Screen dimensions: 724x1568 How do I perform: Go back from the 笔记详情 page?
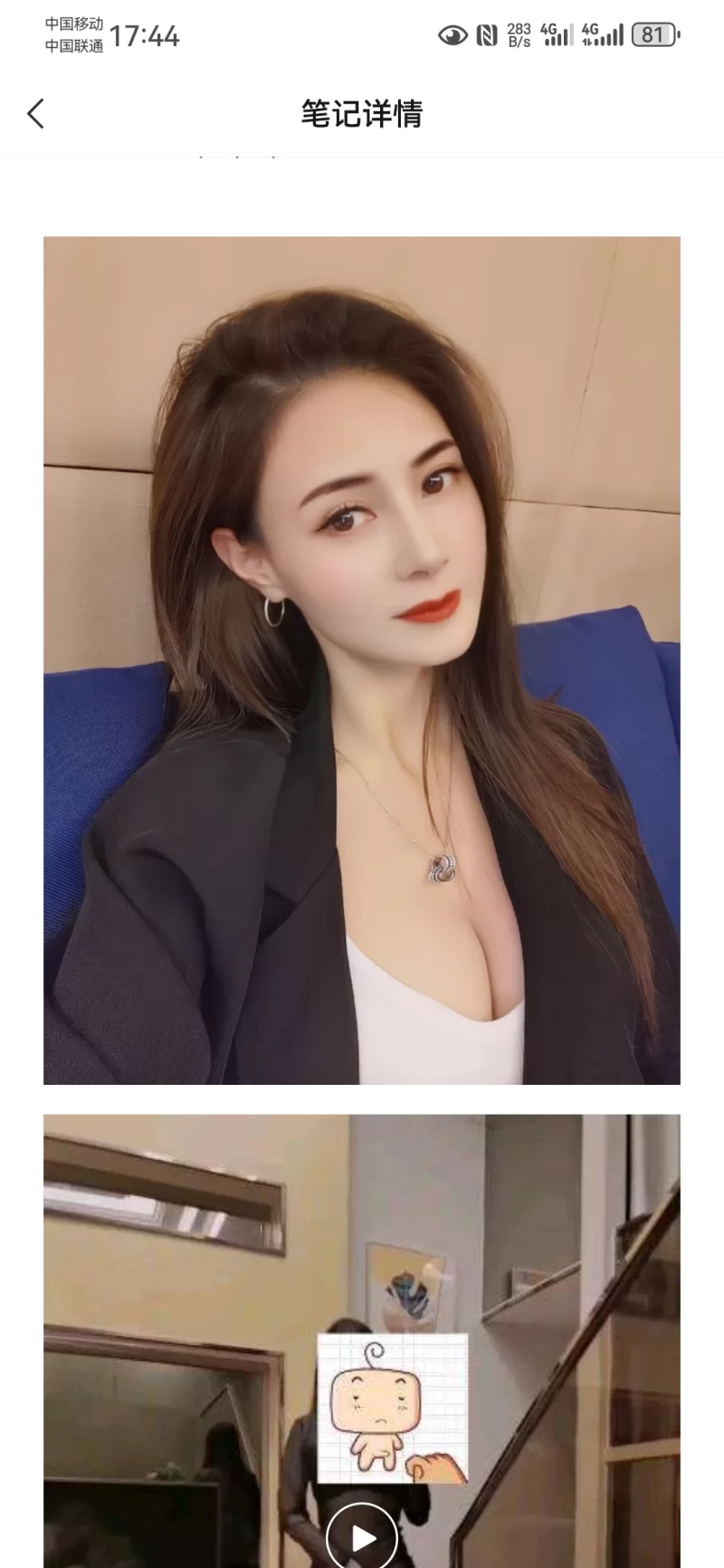(36, 114)
